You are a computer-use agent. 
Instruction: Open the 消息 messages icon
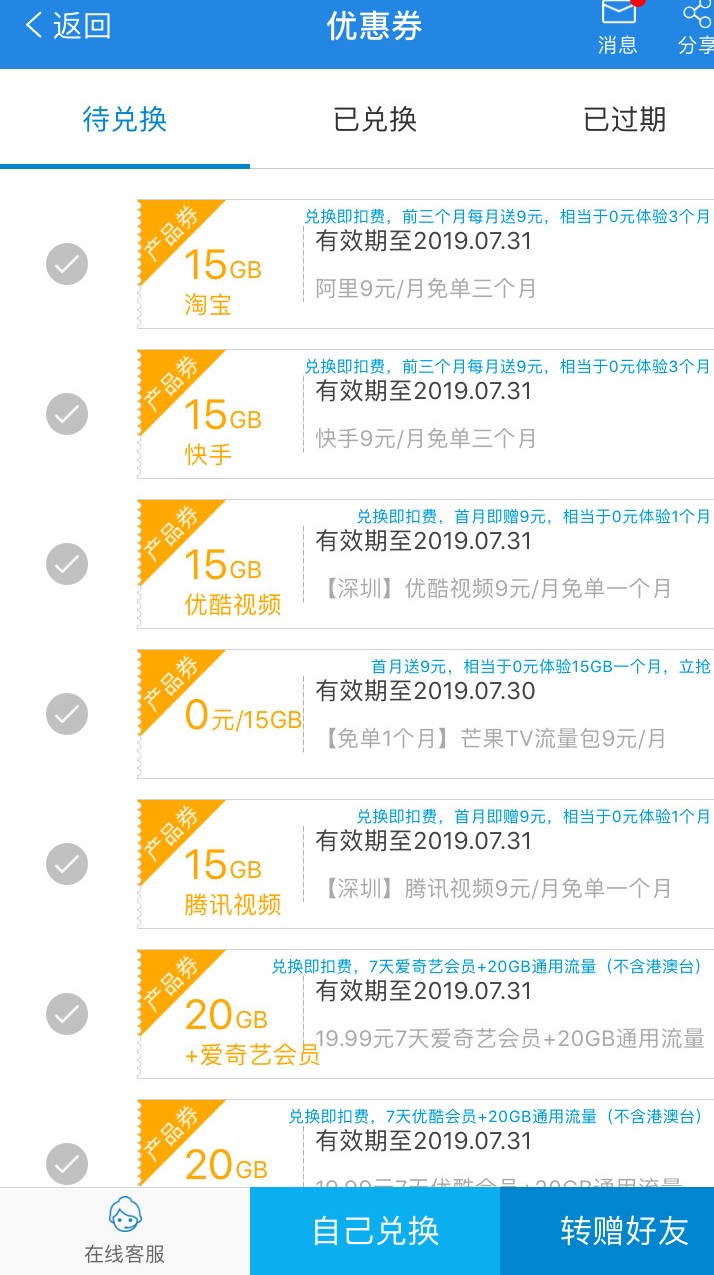click(x=617, y=28)
